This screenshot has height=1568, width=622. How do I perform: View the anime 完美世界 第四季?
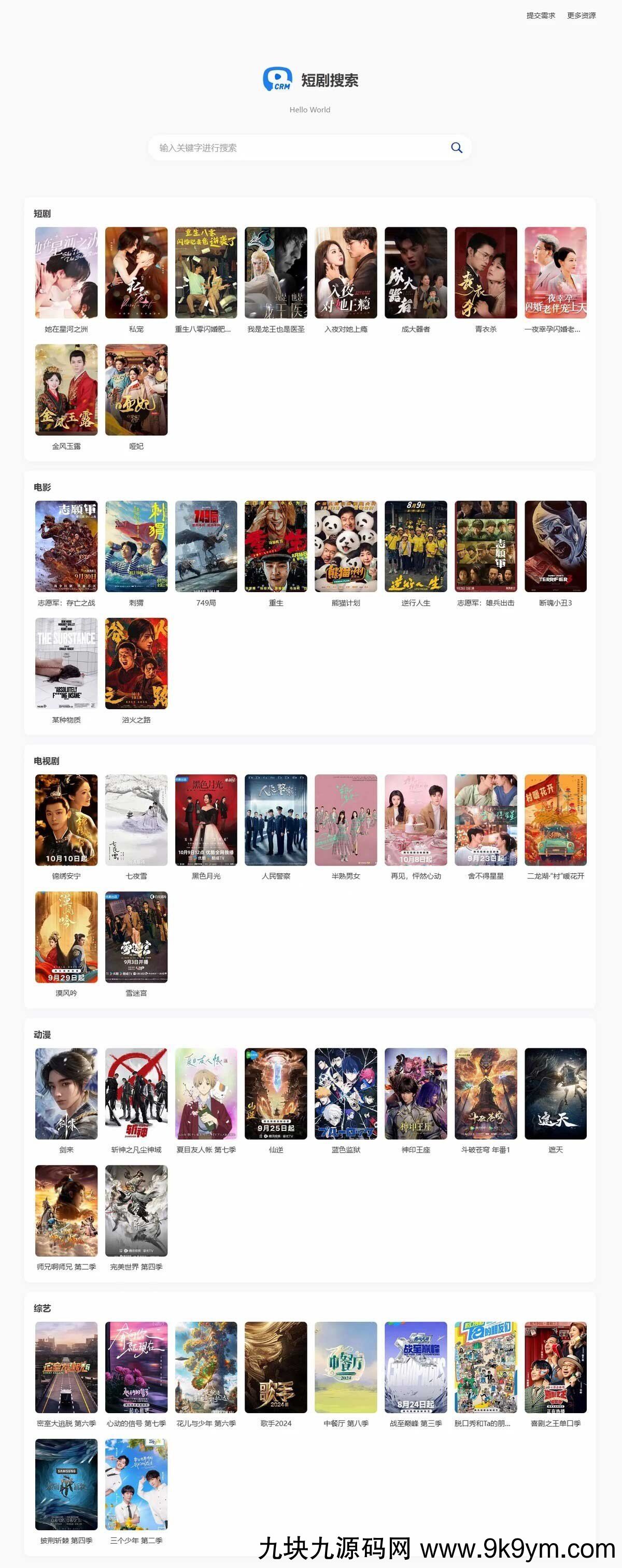tap(136, 1211)
